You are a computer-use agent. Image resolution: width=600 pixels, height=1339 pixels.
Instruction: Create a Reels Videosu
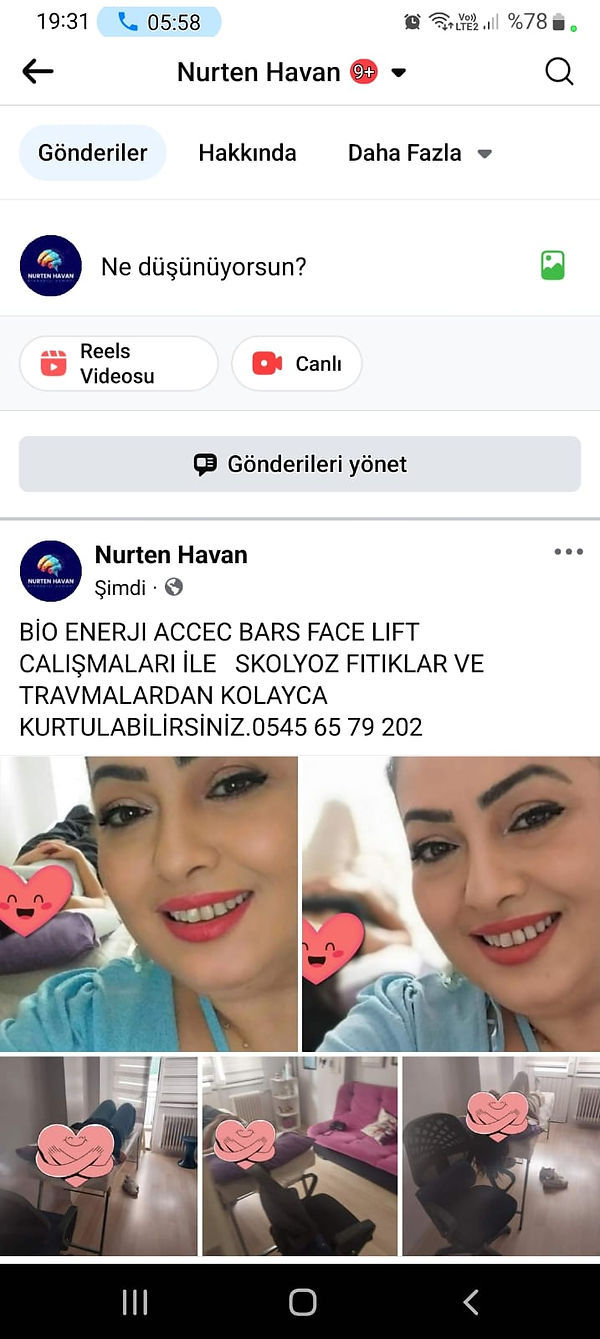(118, 363)
